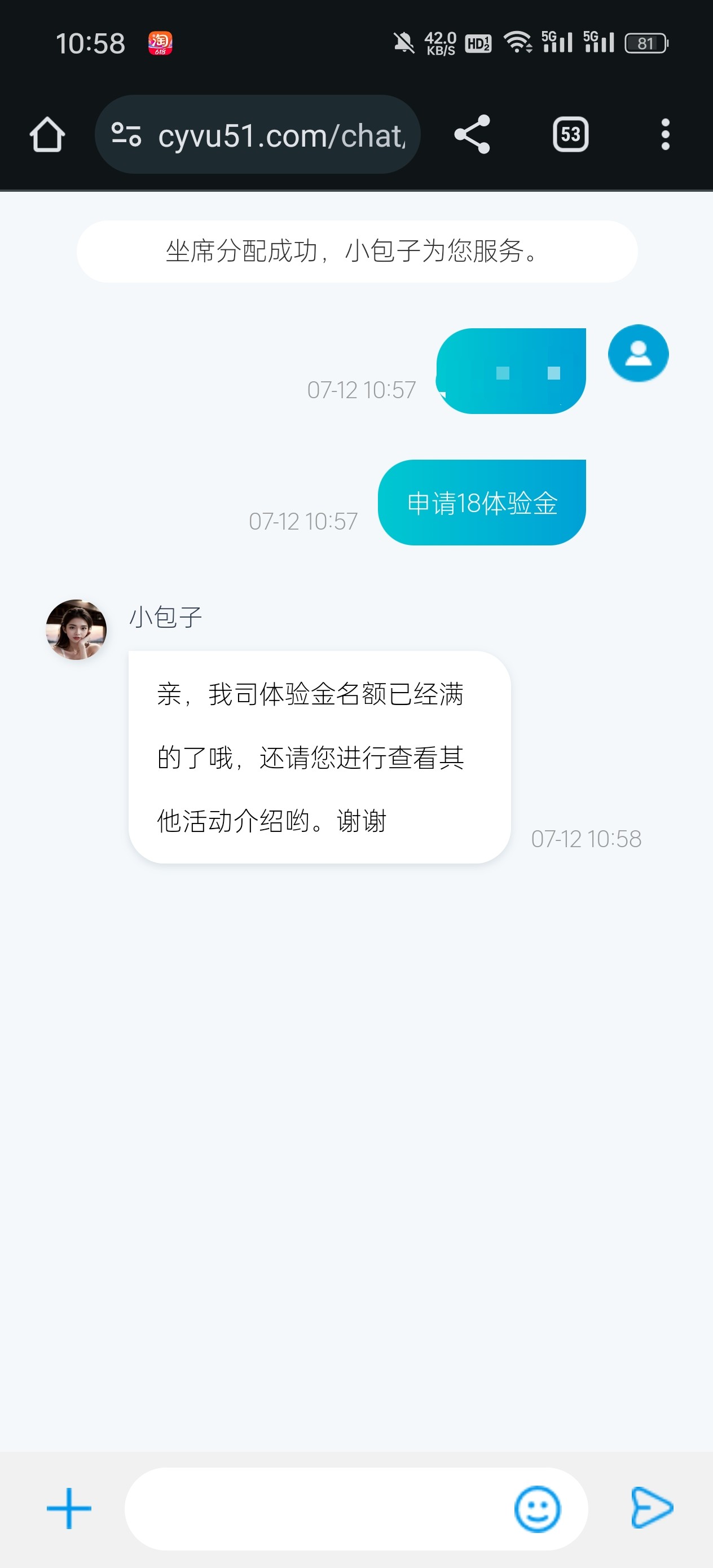The image size is (713, 1568).
Task: Open the emoji picker
Action: point(536,1508)
